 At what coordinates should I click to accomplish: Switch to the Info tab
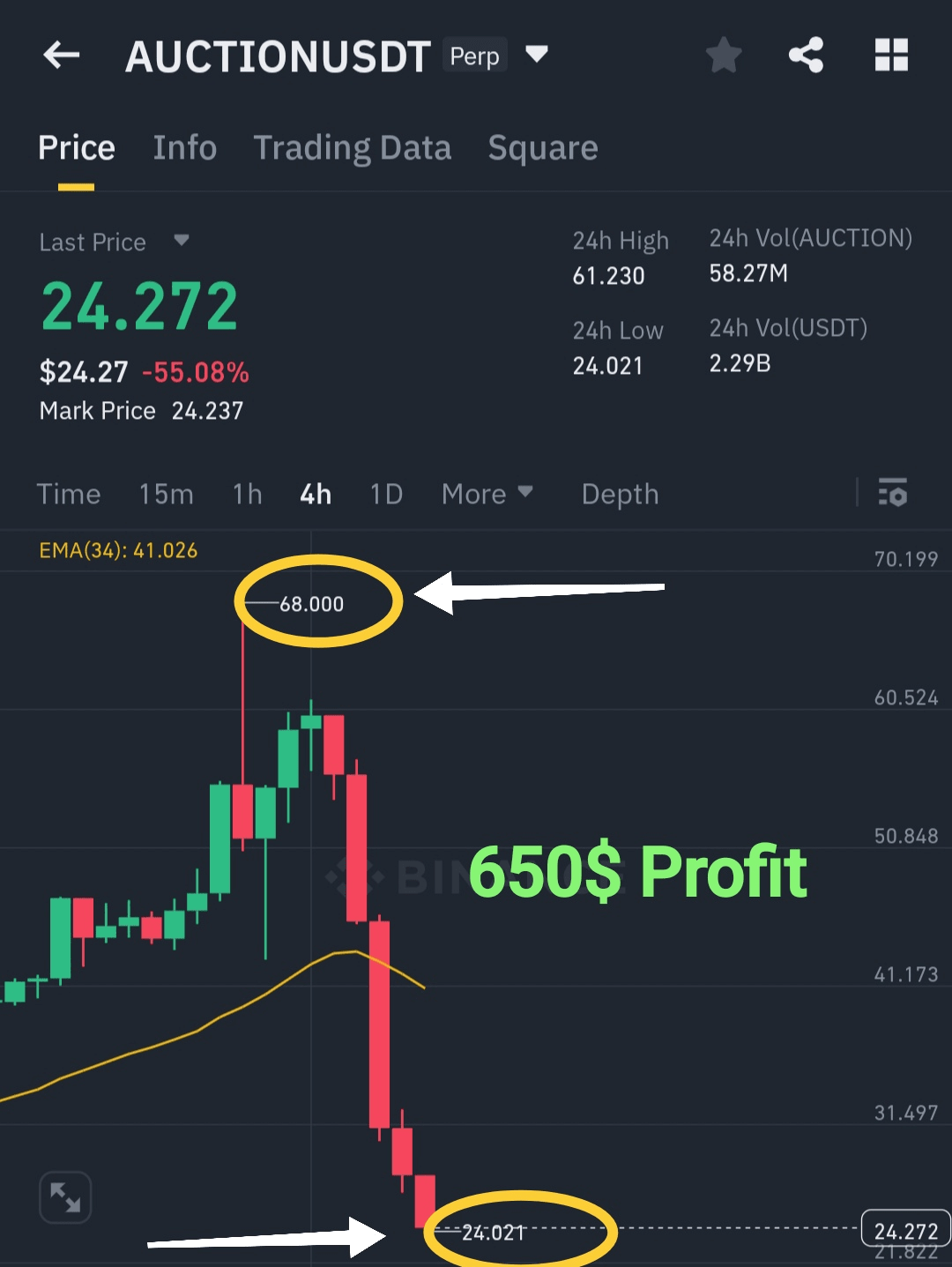coord(184,148)
